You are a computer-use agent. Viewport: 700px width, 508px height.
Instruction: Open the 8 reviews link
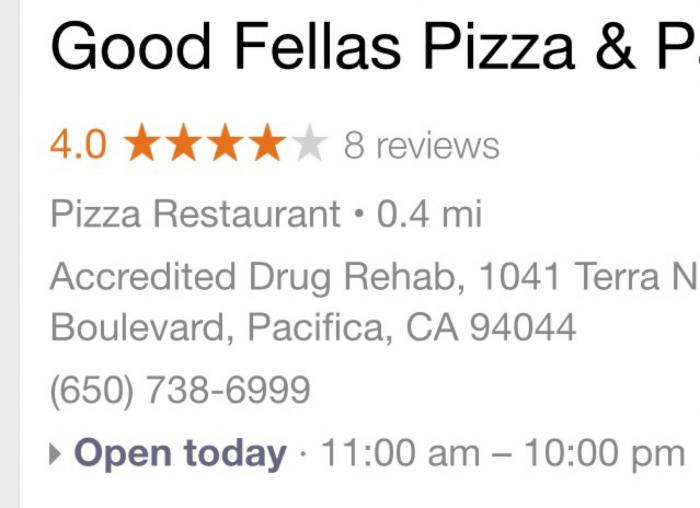pos(421,146)
